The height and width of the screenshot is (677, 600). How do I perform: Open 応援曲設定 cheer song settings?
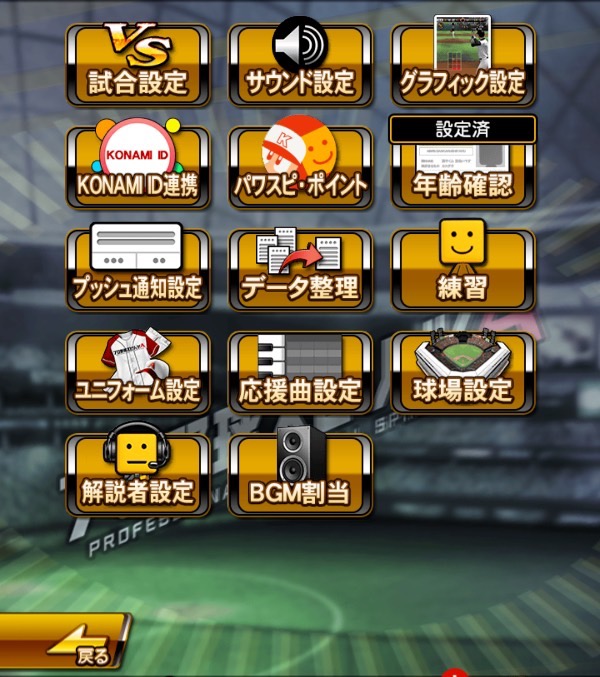300,372
